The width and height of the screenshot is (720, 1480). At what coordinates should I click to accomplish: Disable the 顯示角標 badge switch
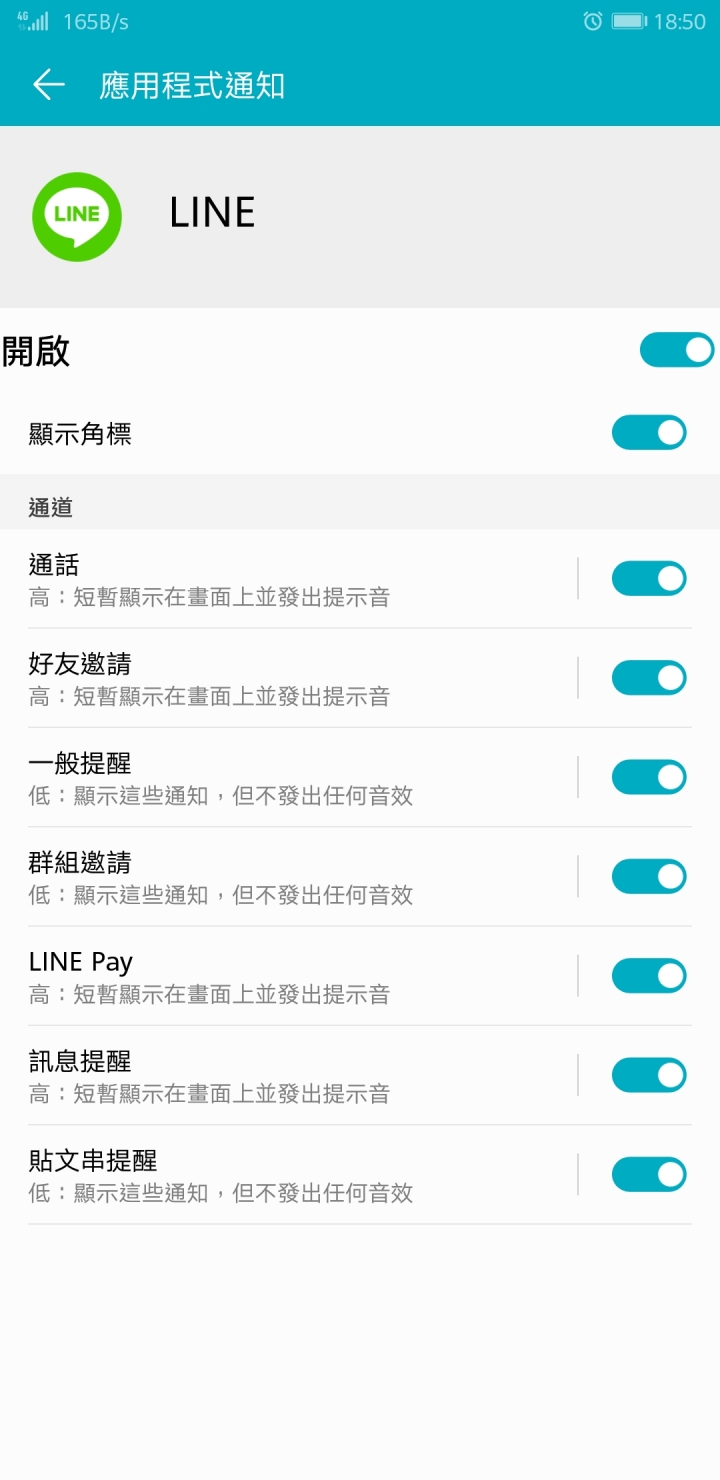(x=649, y=433)
